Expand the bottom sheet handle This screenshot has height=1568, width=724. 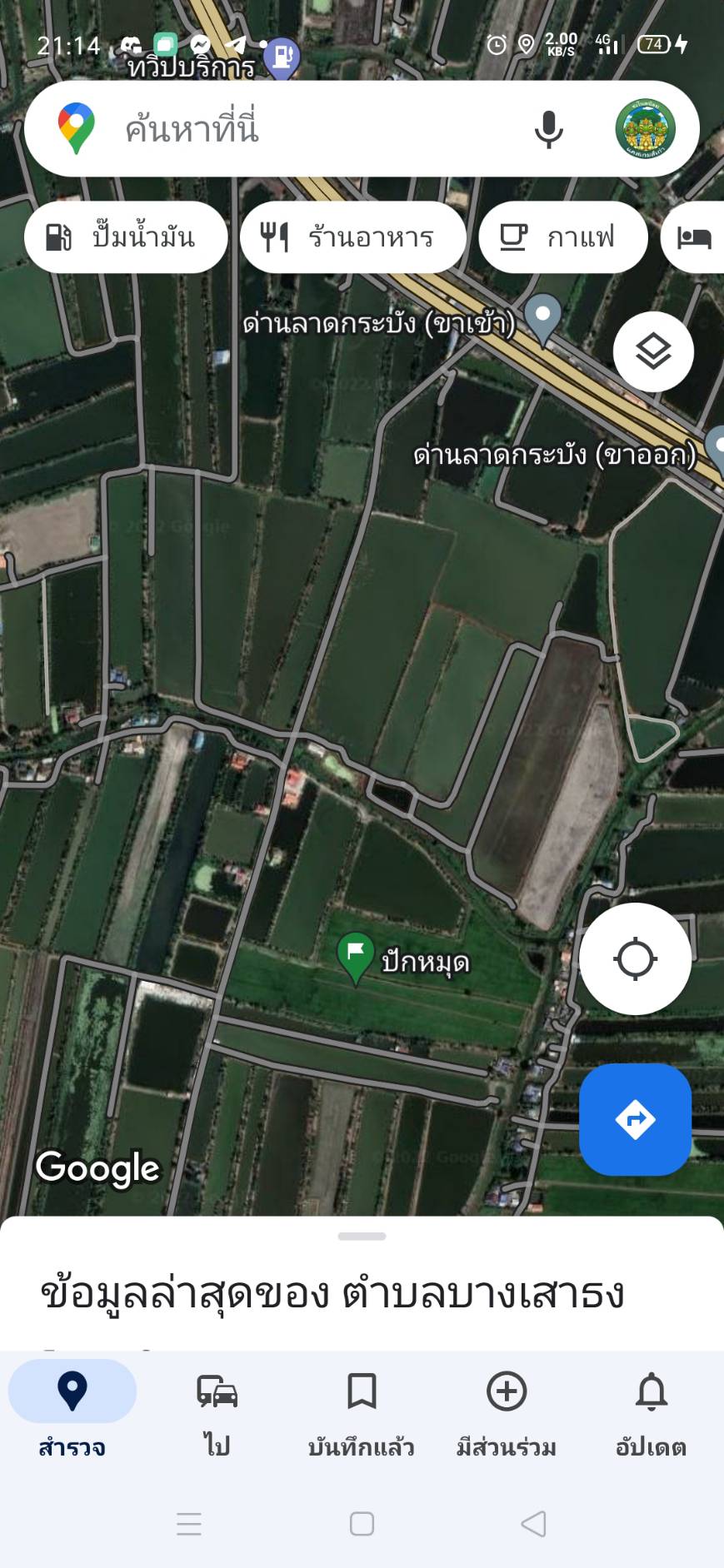point(362,1237)
